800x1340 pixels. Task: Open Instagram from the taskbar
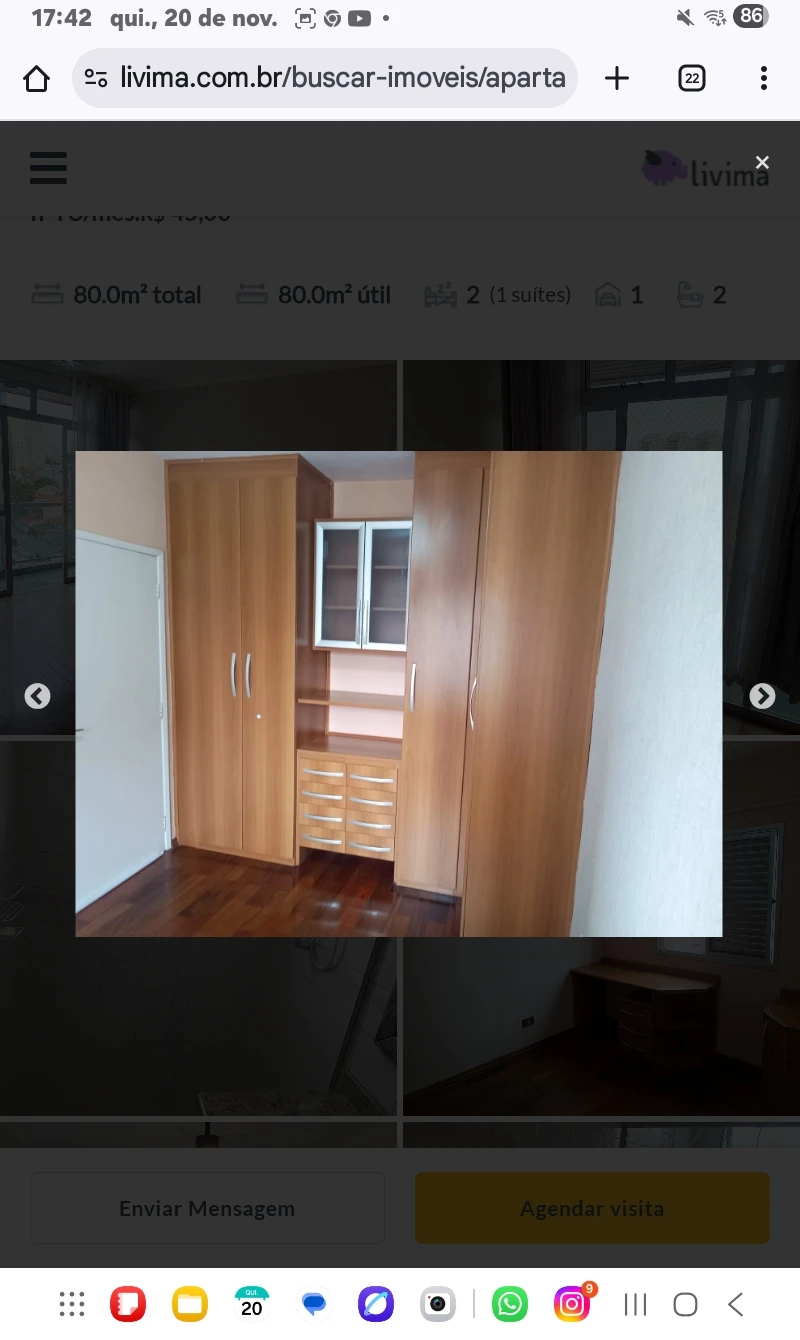click(572, 1304)
